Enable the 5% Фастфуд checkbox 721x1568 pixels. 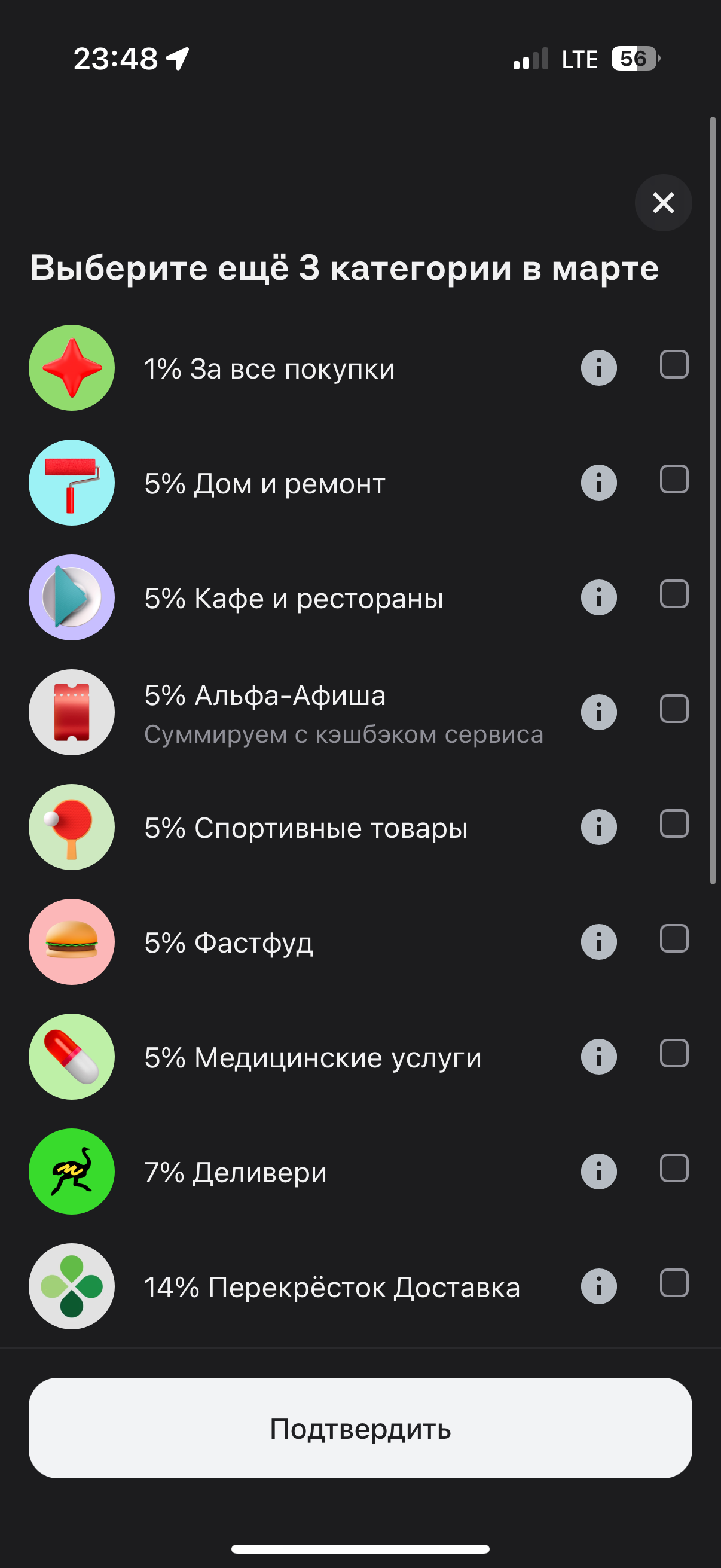[x=674, y=939]
